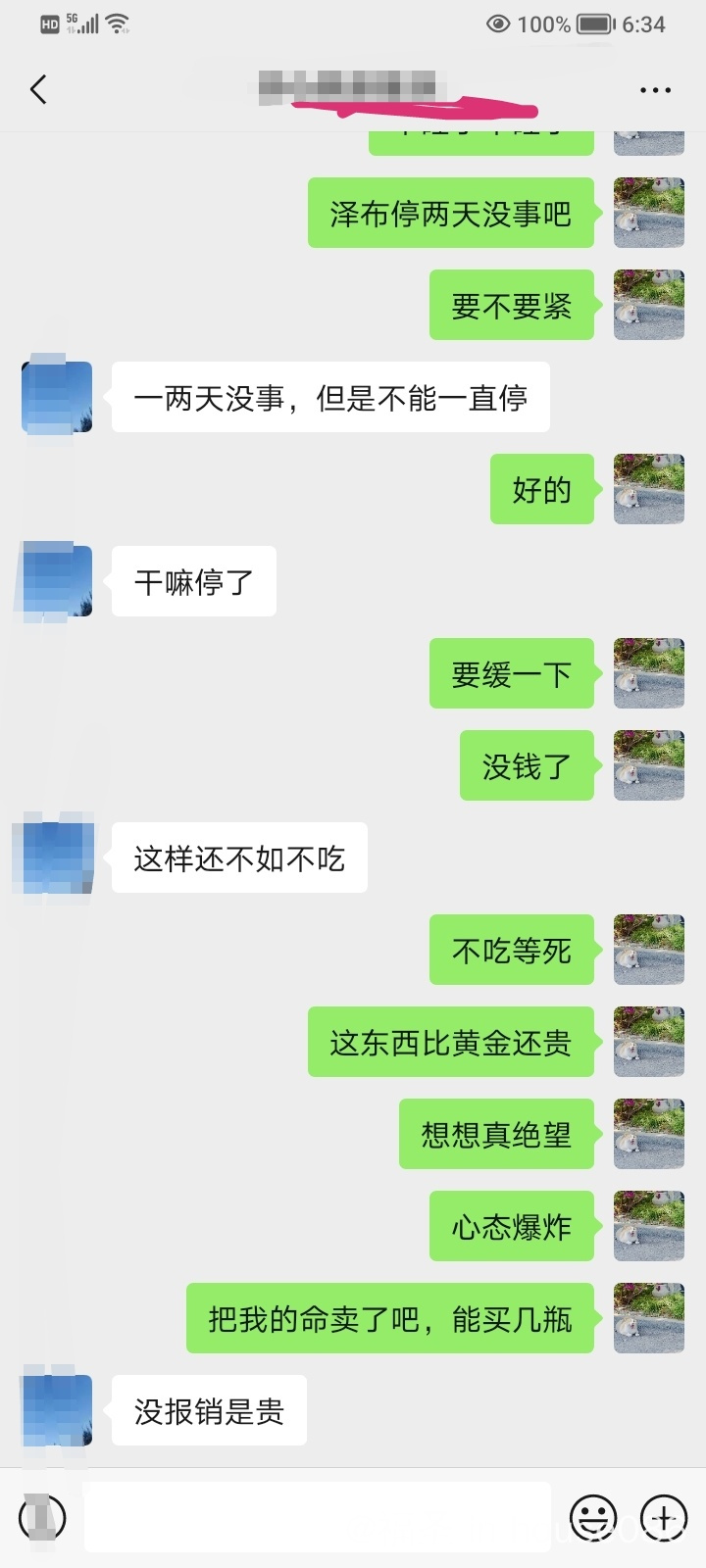Switch to voice message input
This screenshot has width=706, height=1568.
click(42, 1518)
